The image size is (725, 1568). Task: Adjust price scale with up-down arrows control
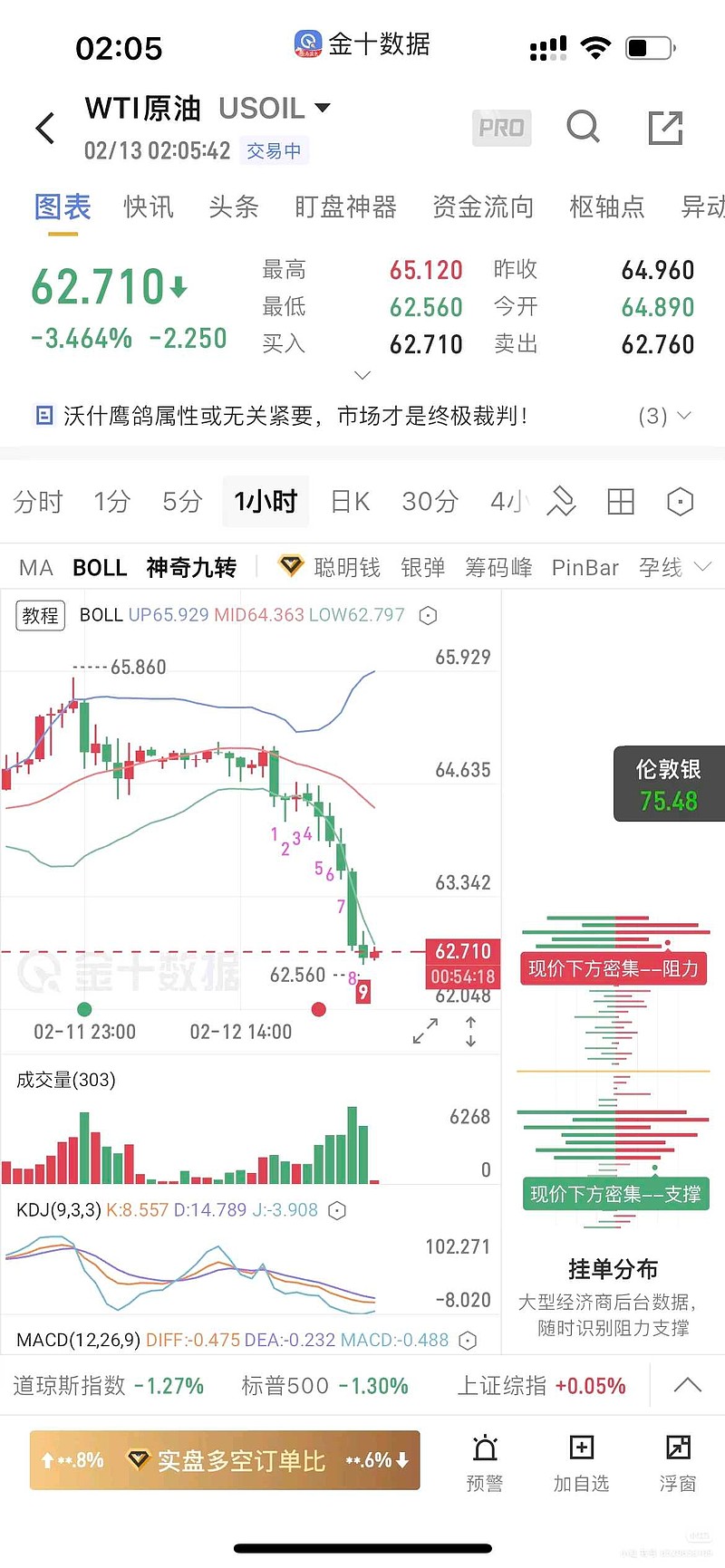point(470,1030)
